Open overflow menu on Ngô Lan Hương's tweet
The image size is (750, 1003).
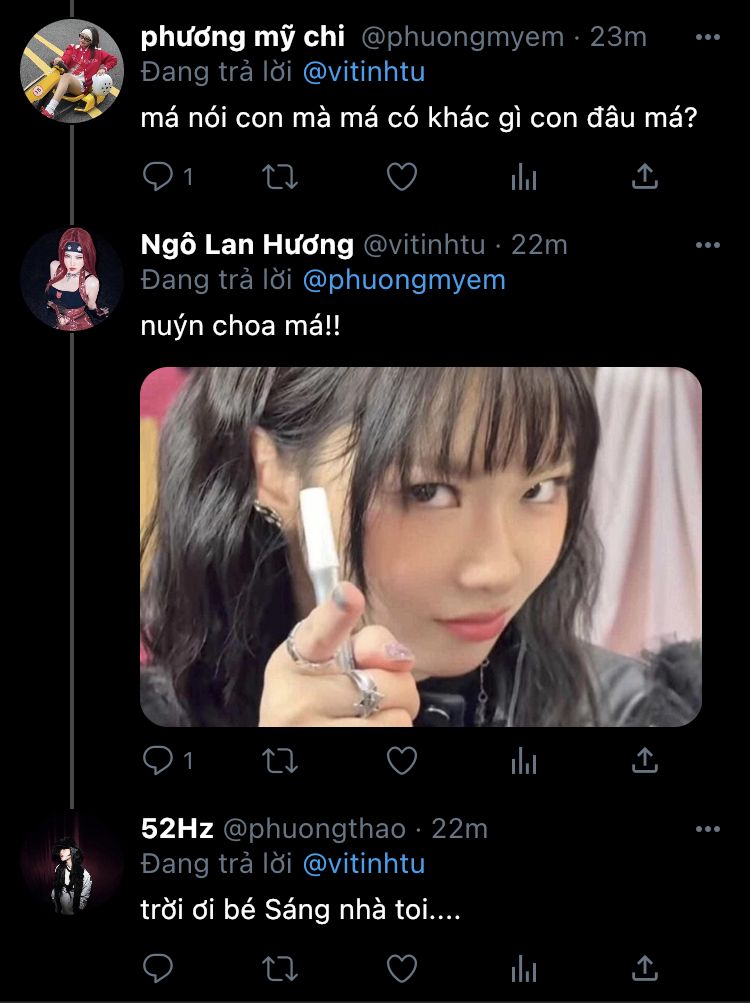coord(707,245)
